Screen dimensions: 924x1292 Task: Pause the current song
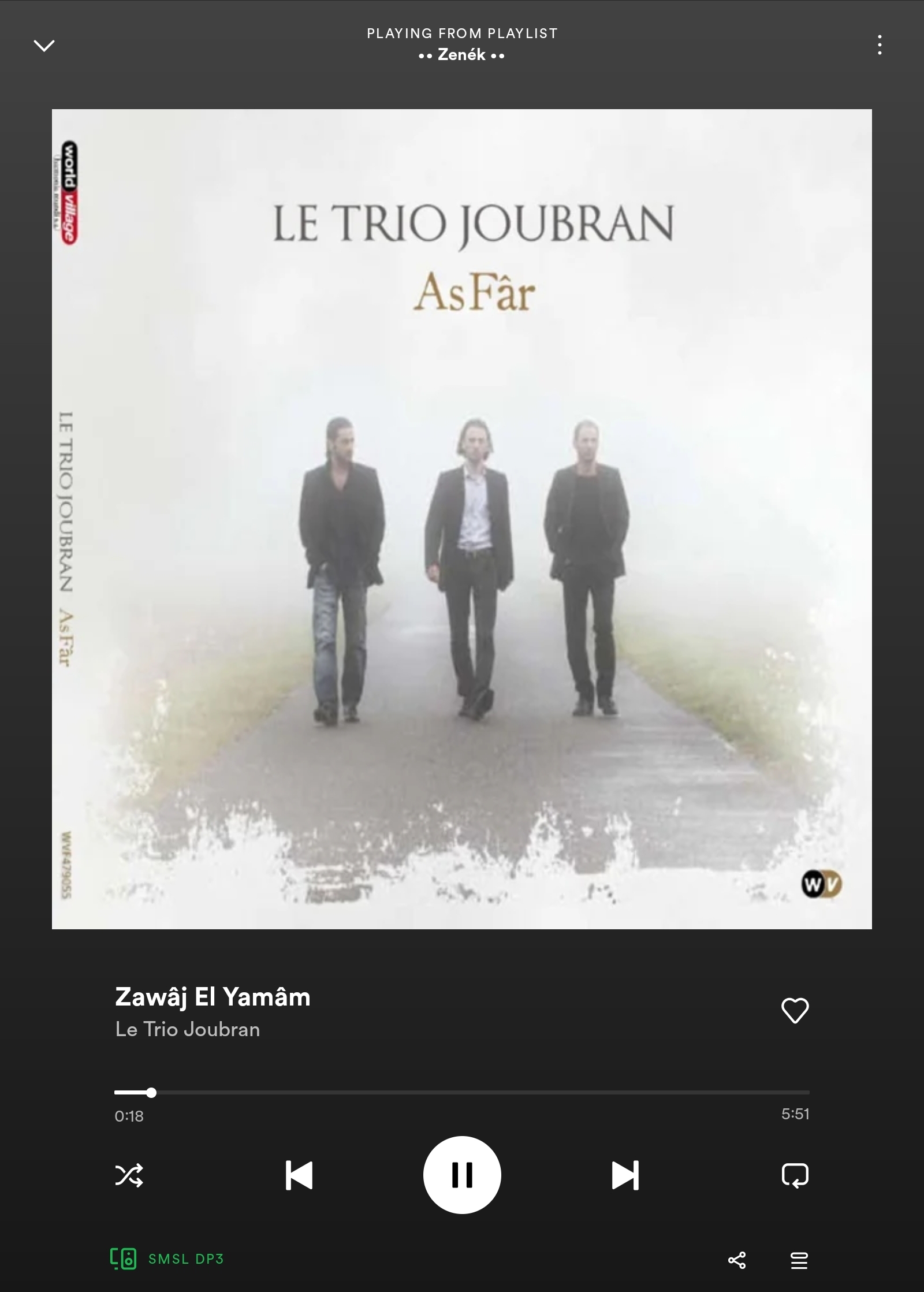[462, 1175]
